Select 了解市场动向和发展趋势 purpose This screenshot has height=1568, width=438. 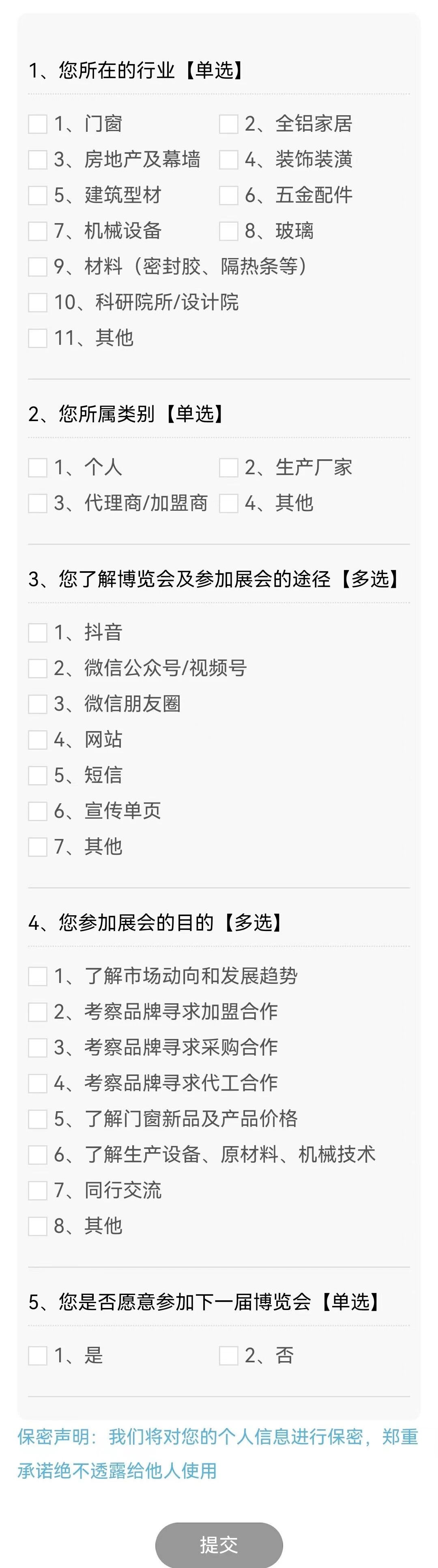[x=38, y=977]
